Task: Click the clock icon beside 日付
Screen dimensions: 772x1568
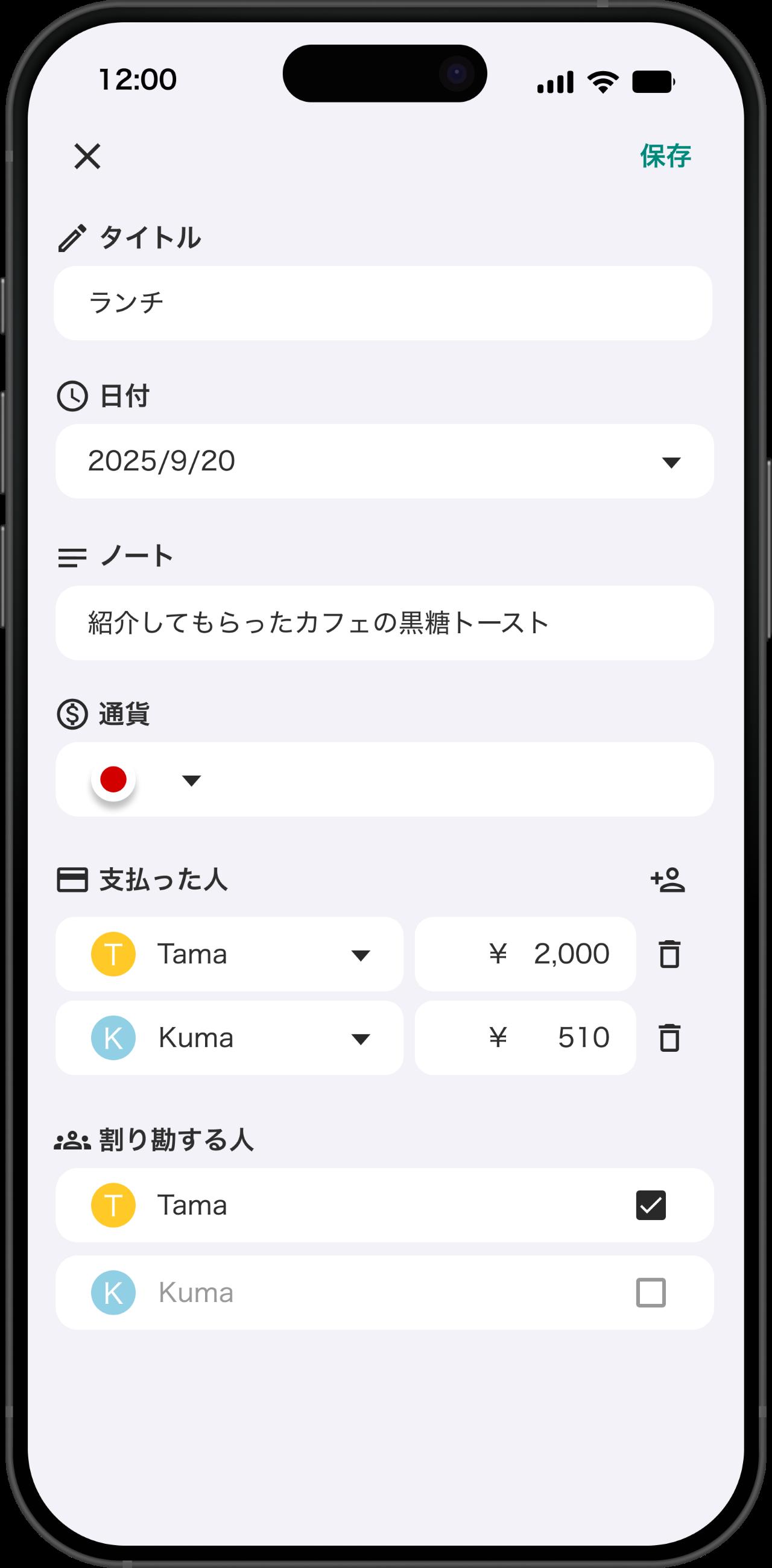Action: point(73,397)
